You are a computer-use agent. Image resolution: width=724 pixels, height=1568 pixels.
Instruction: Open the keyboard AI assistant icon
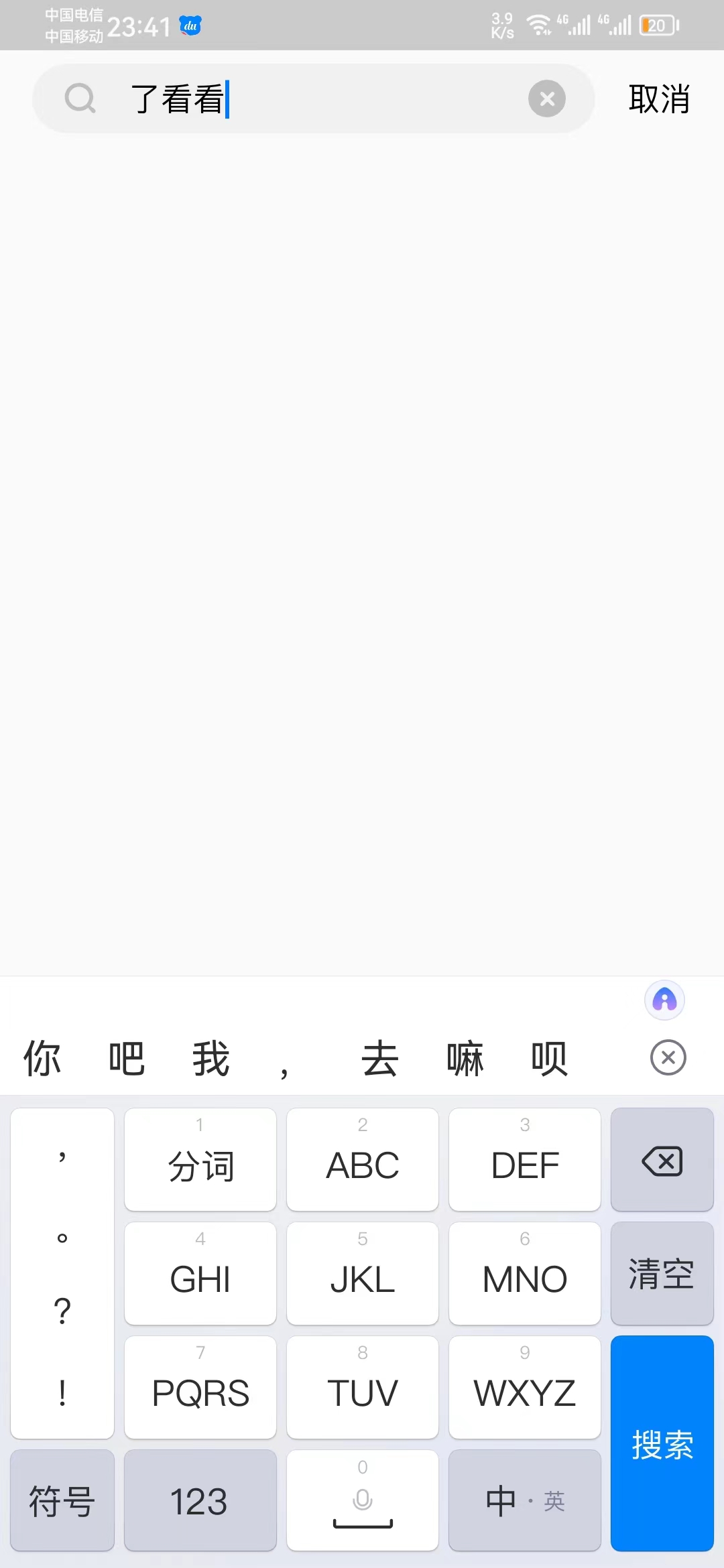[664, 1000]
